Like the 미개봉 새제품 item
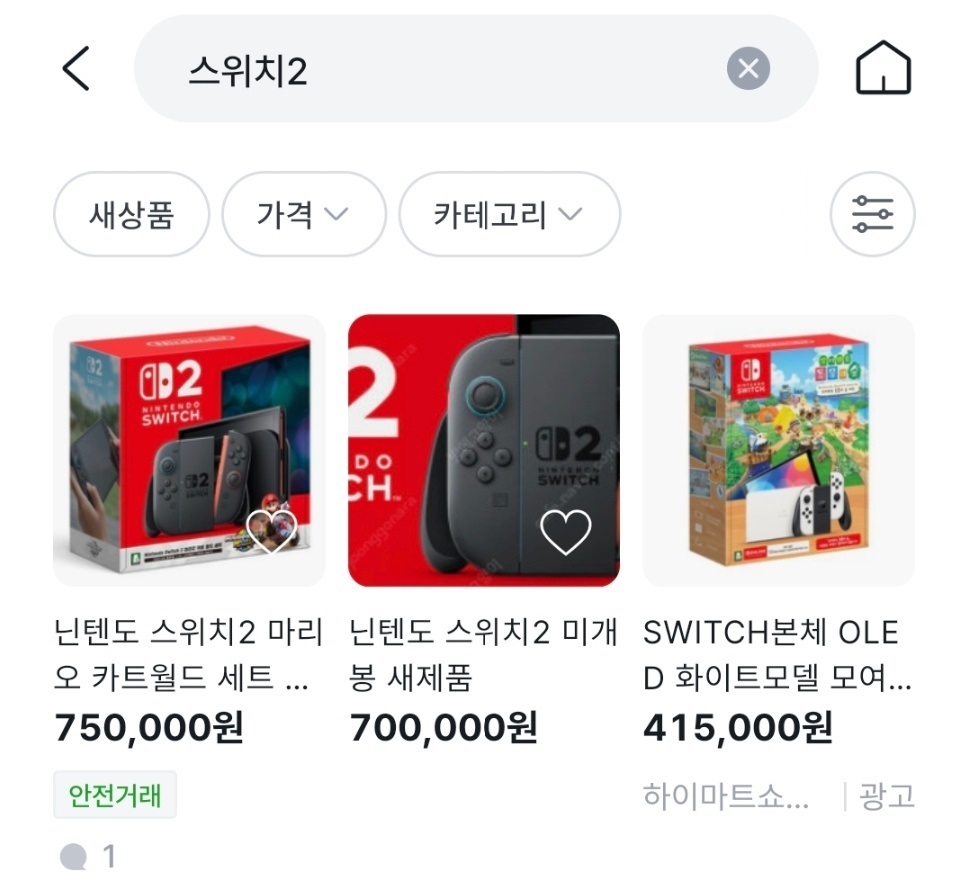 click(566, 532)
